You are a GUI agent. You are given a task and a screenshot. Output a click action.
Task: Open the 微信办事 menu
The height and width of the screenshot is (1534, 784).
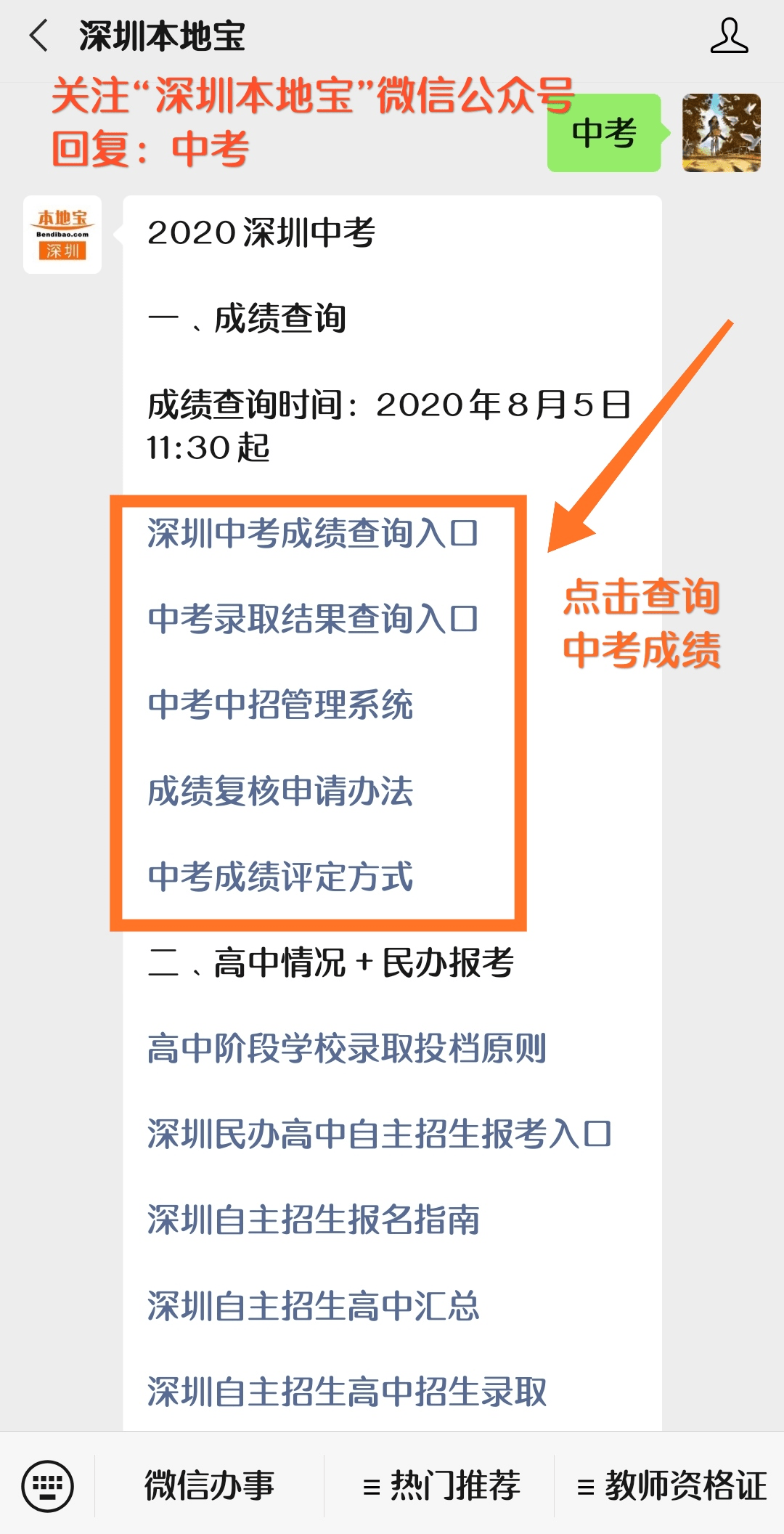pyautogui.click(x=209, y=1486)
